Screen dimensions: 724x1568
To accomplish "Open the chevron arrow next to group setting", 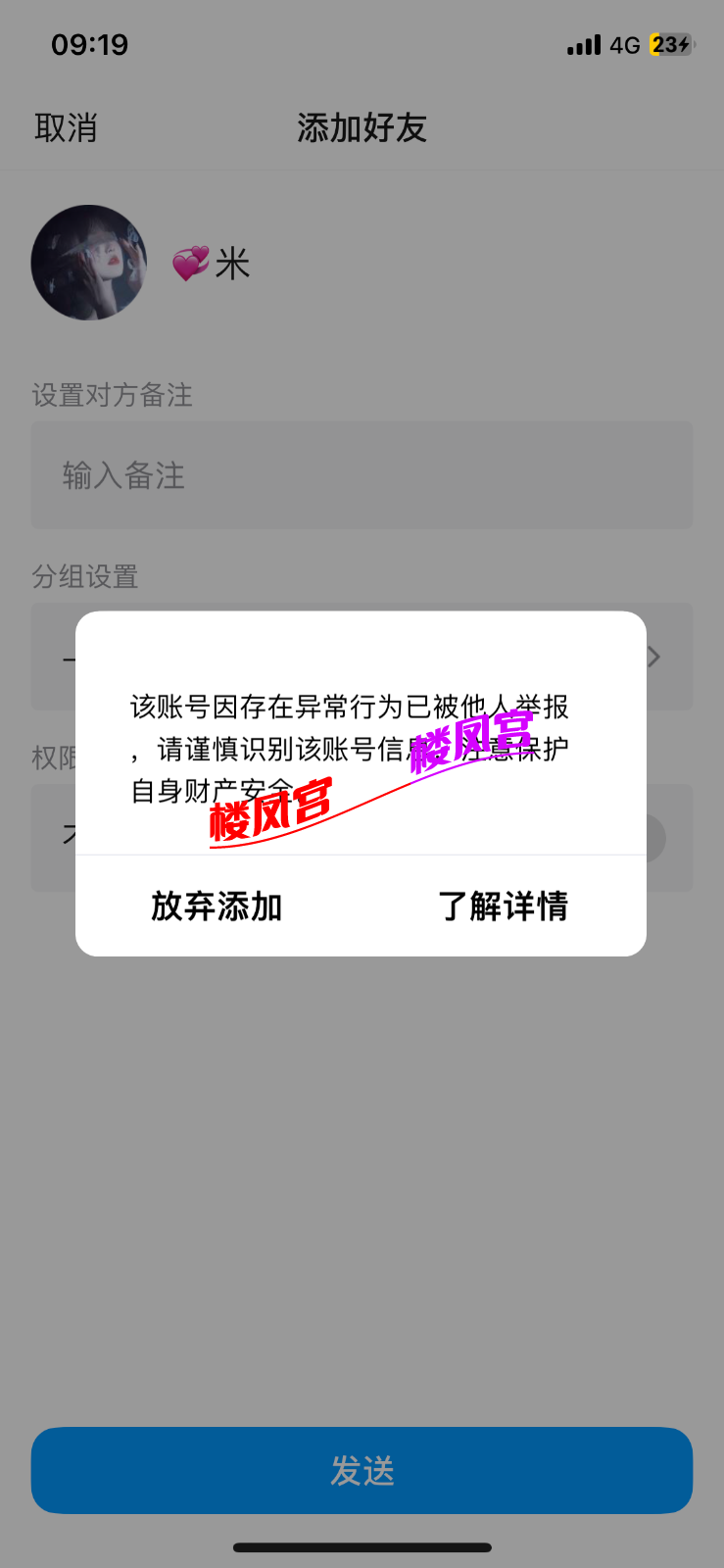I will (652, 657).
